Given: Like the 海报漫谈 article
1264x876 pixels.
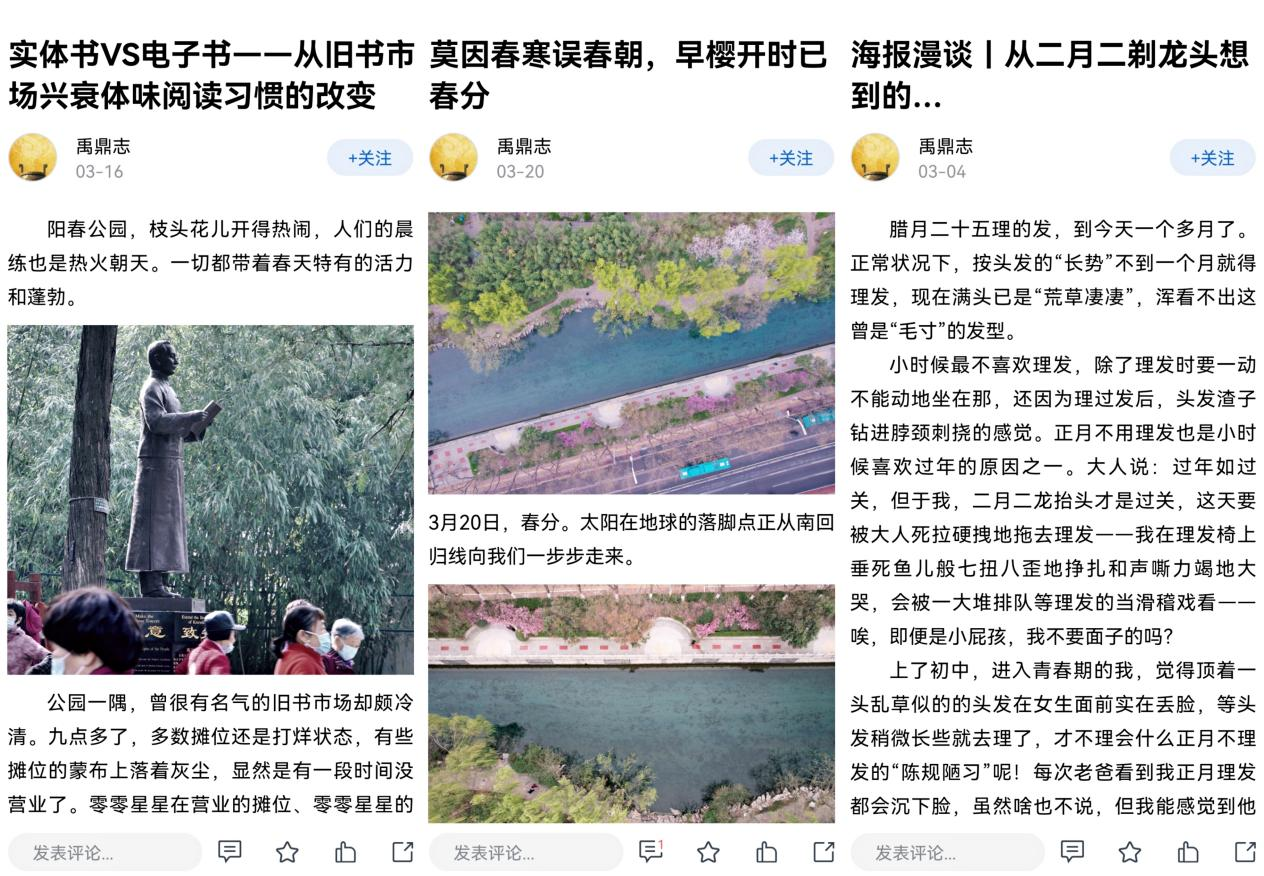Looking at the screenshot, I should click(1187, 852).
